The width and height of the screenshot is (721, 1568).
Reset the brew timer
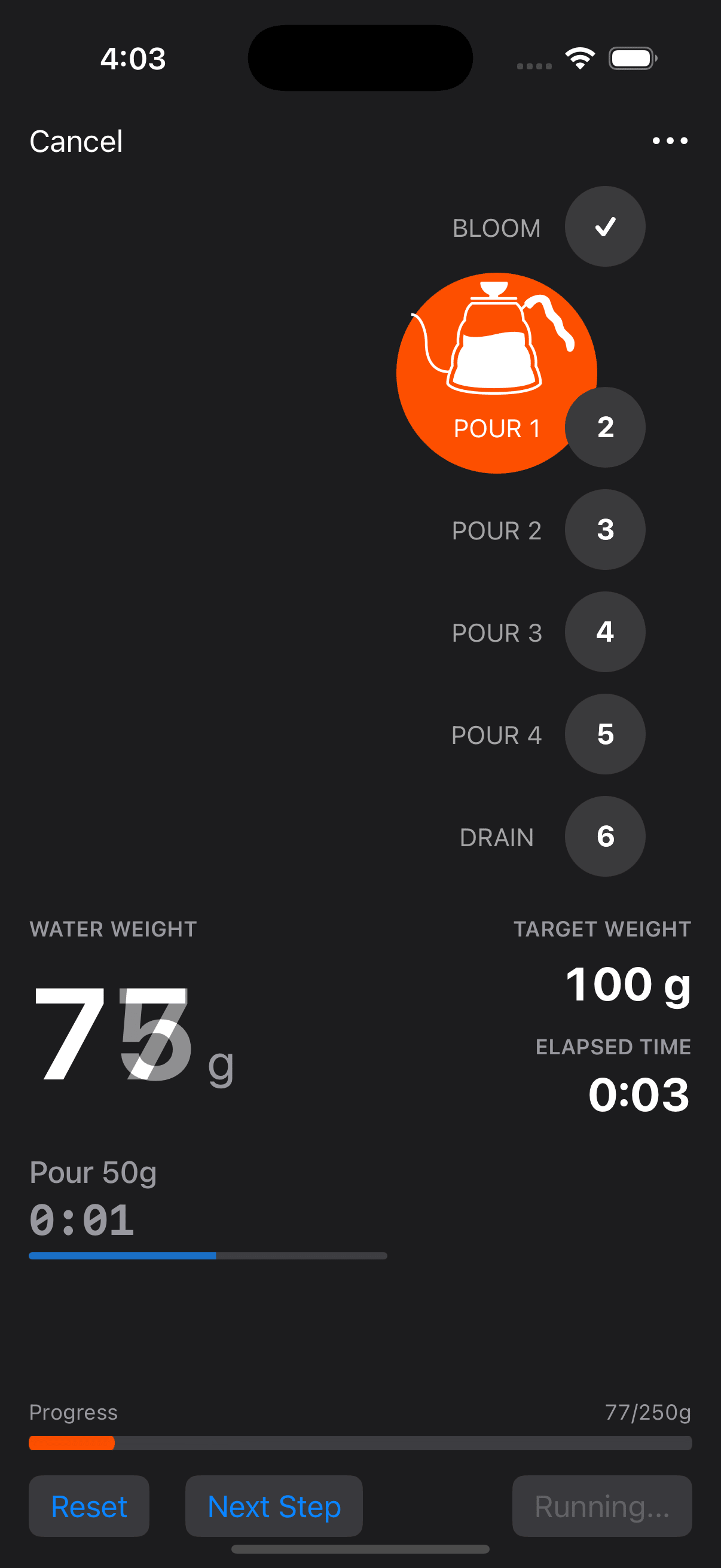pyautogui.click(x=89, y=1506)
